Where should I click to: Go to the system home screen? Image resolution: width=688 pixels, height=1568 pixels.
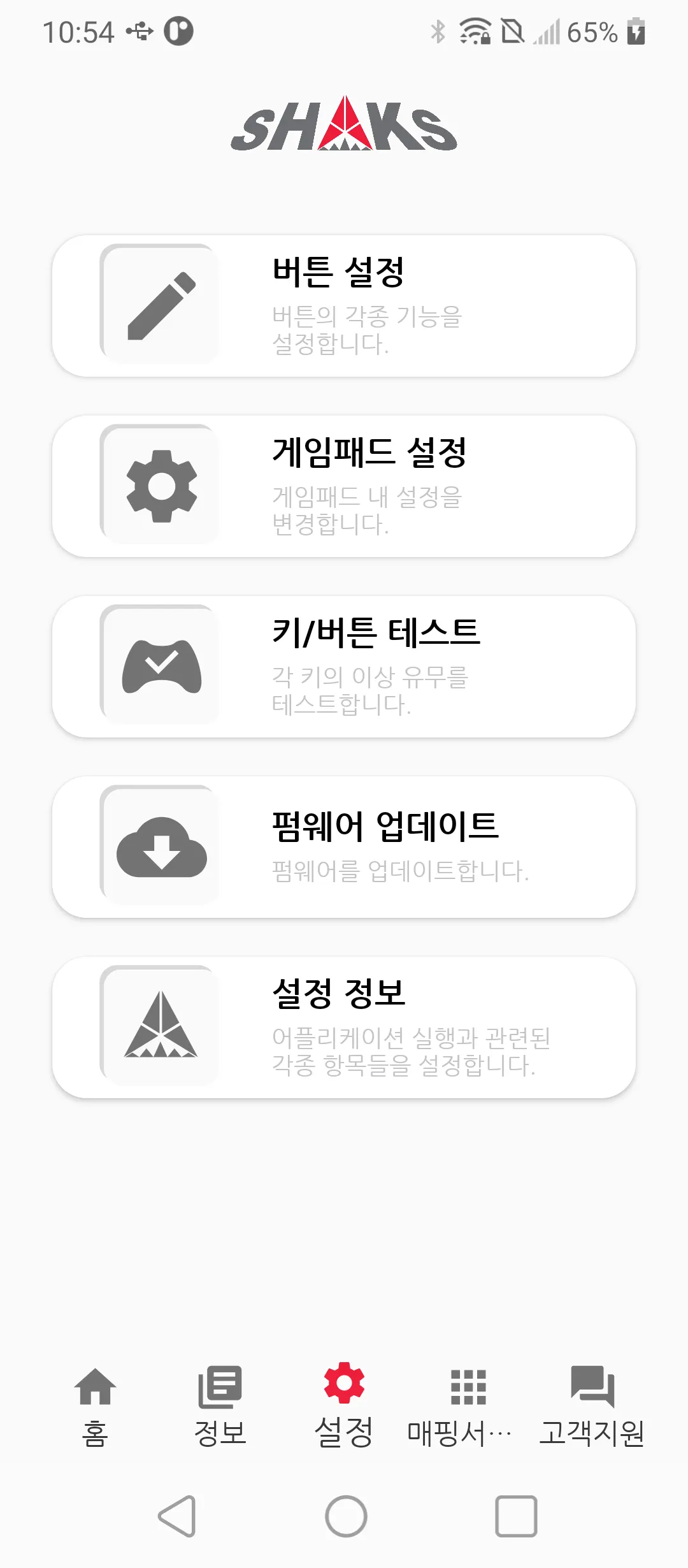(346, 1516)
